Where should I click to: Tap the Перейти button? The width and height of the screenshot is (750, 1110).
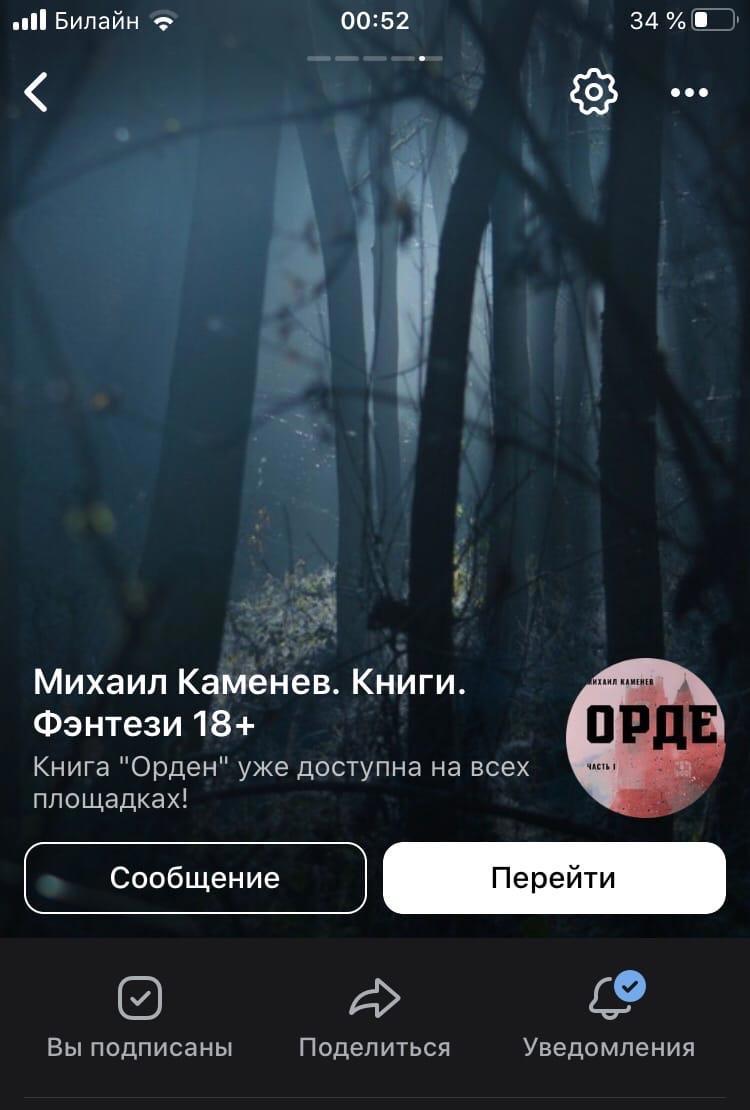pos(554,878)
